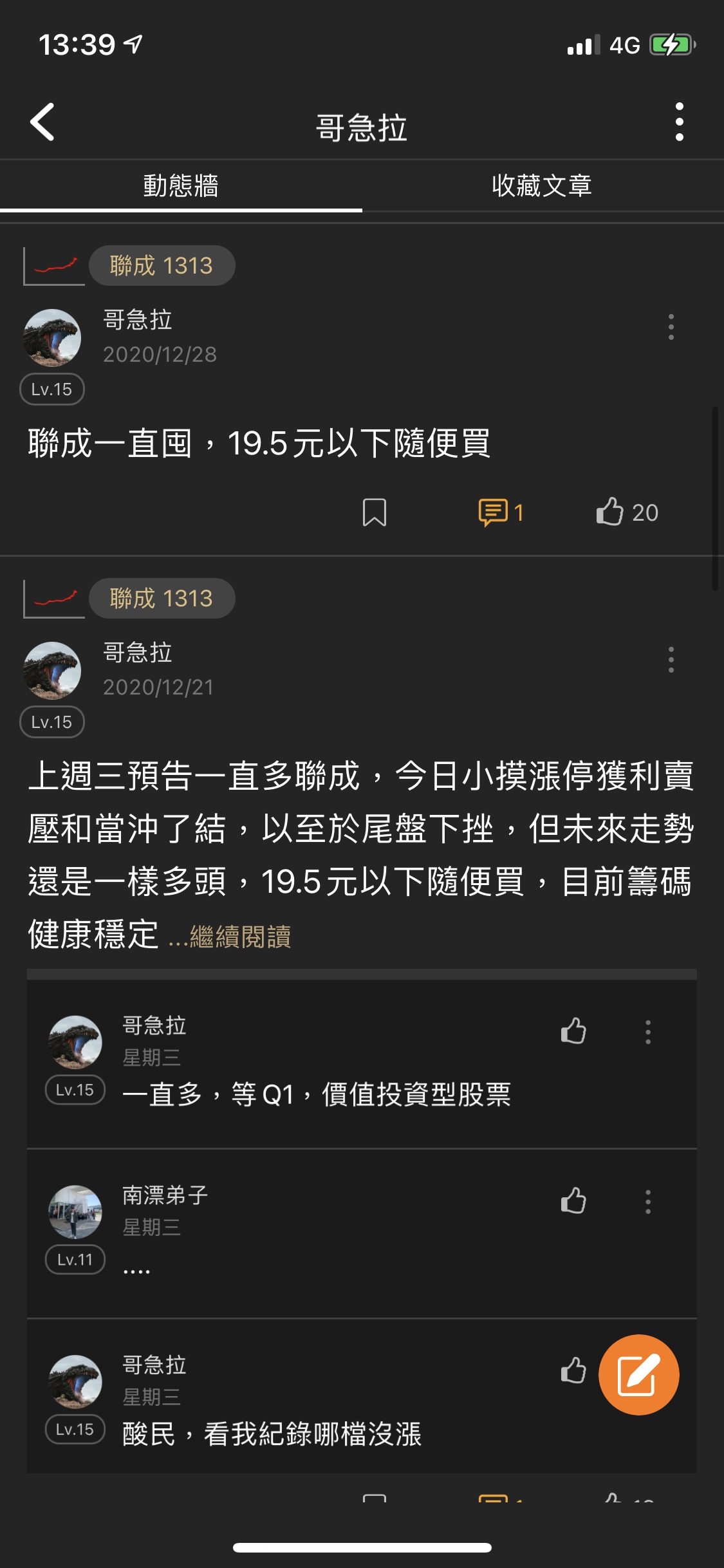The image size is (724, 1568).
Task: Expand post with 繼續閱讀 link
Action: (239, 937)
